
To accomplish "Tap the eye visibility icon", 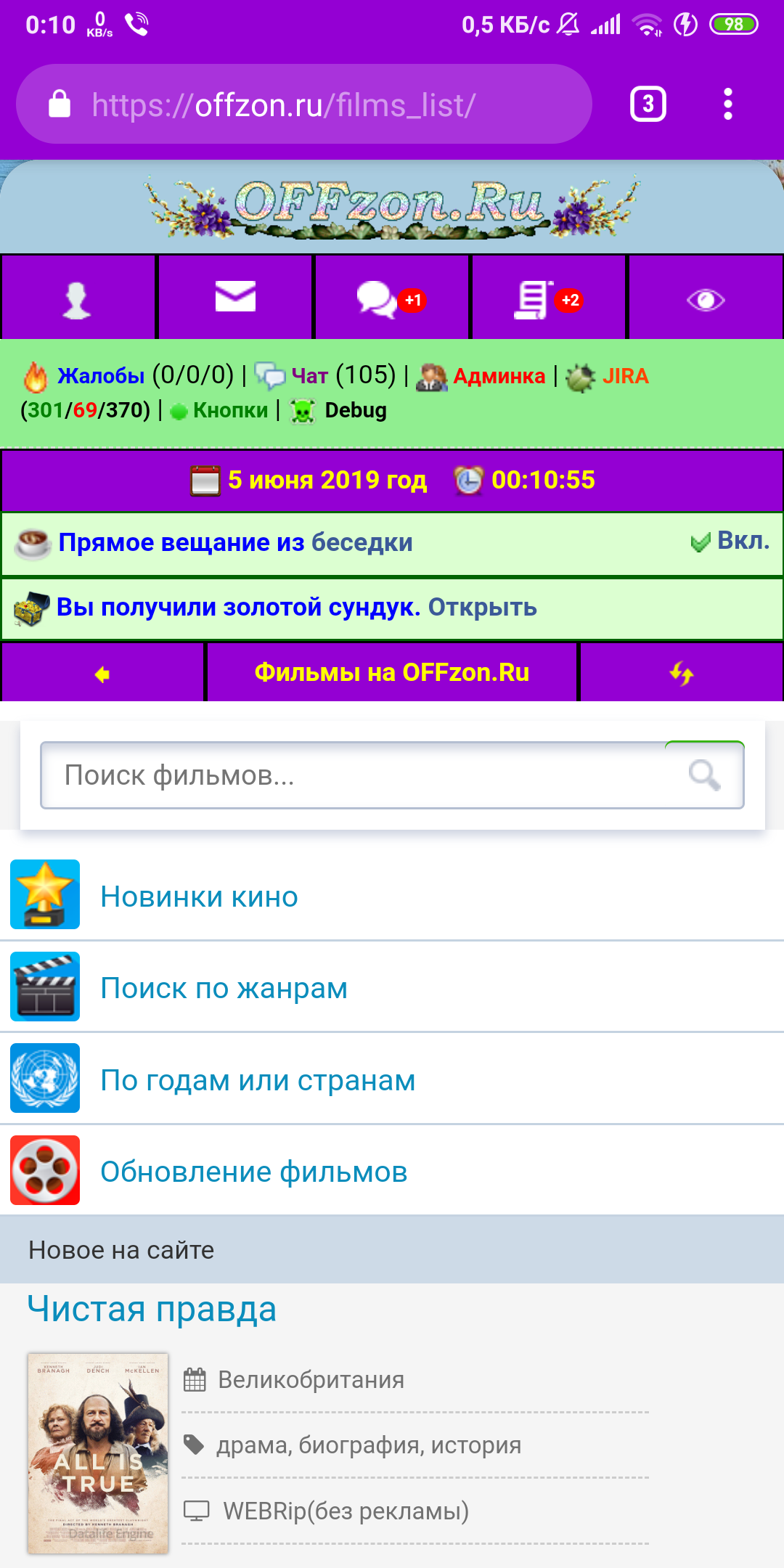I will tap(706, 299).
